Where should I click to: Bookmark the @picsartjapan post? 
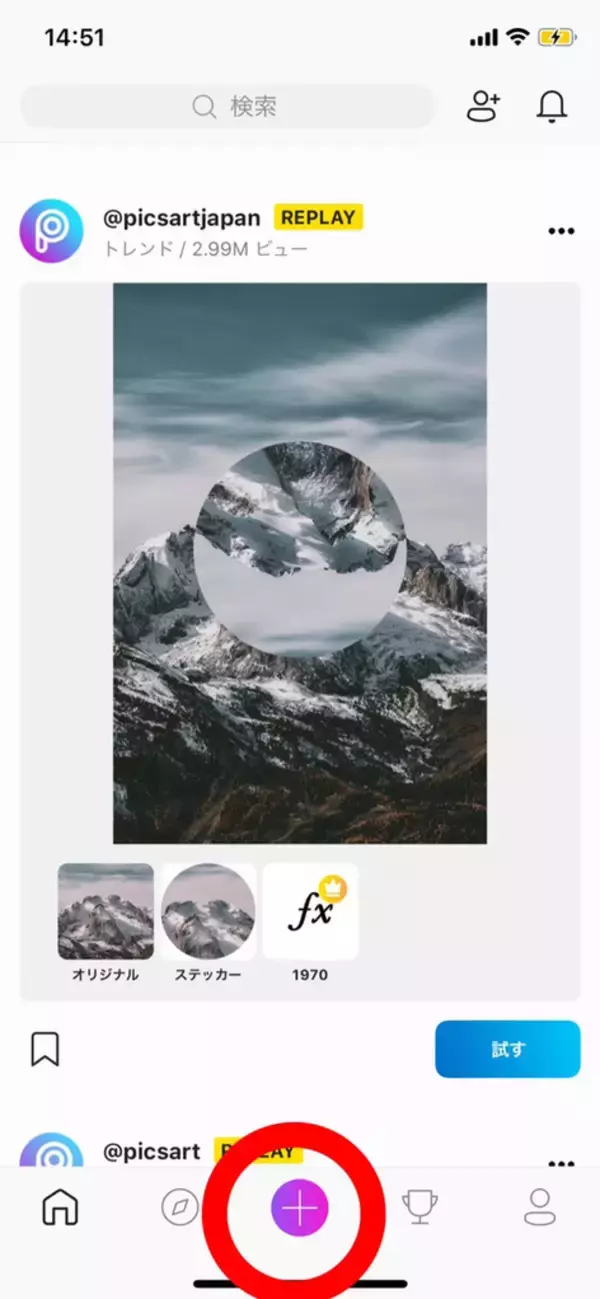pos(45,1048)
